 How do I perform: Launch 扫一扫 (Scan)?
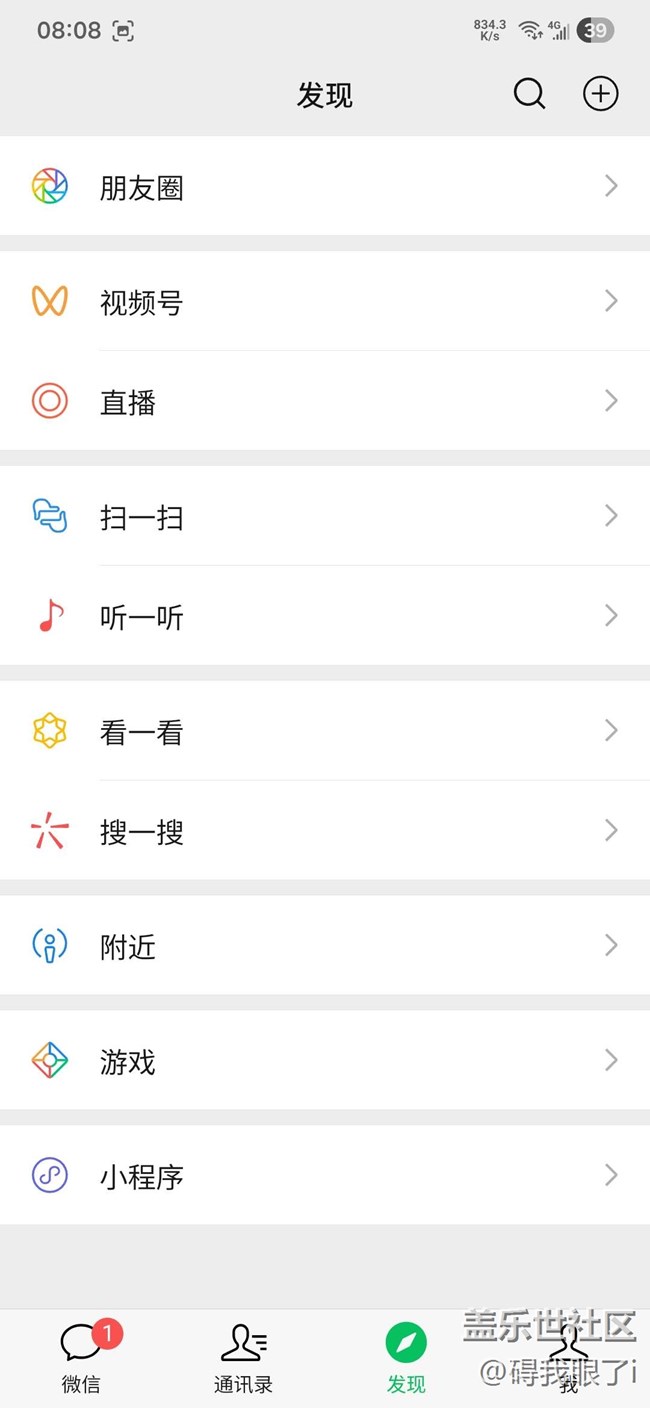[325, 517]
